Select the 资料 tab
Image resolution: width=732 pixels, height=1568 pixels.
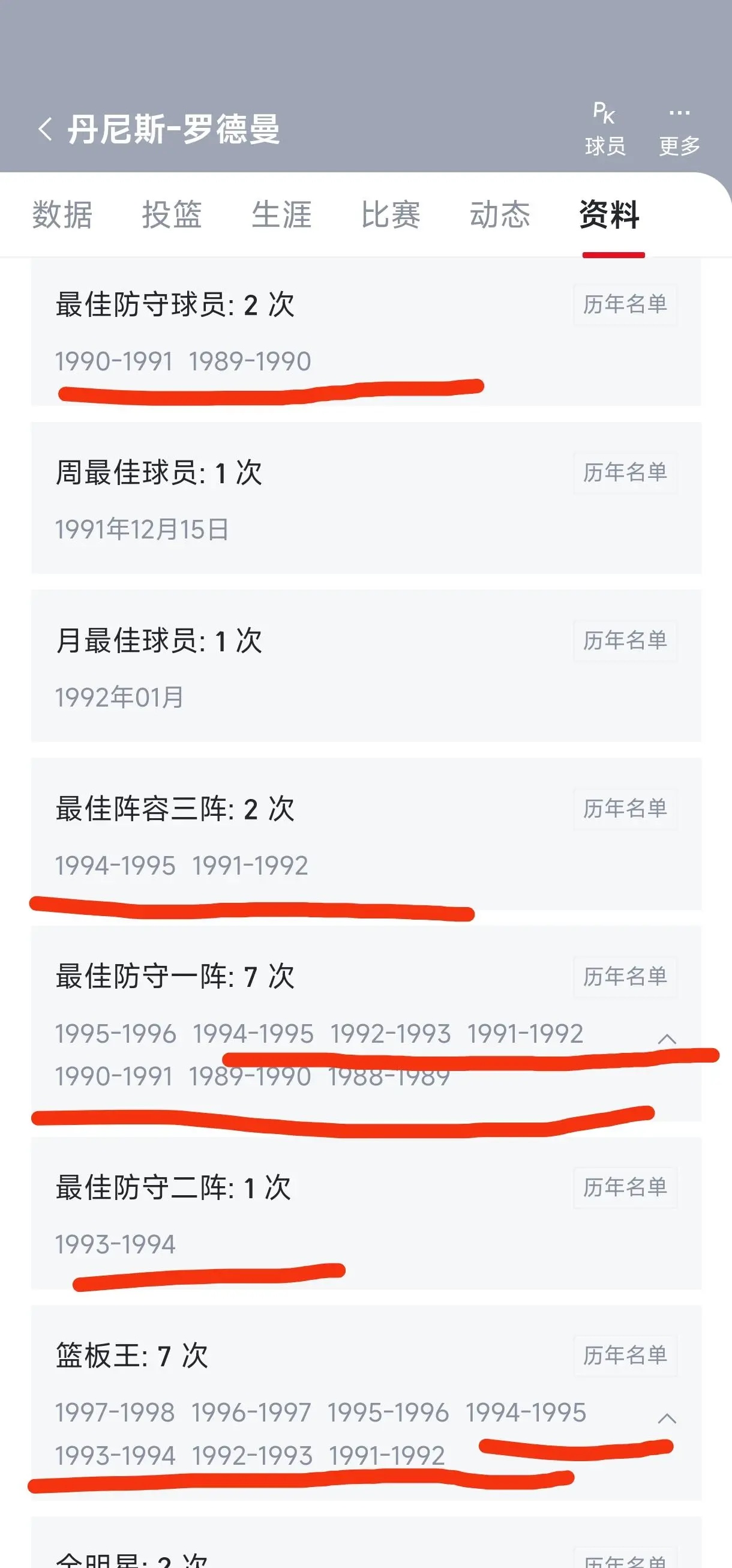click(x=610, y=215)
